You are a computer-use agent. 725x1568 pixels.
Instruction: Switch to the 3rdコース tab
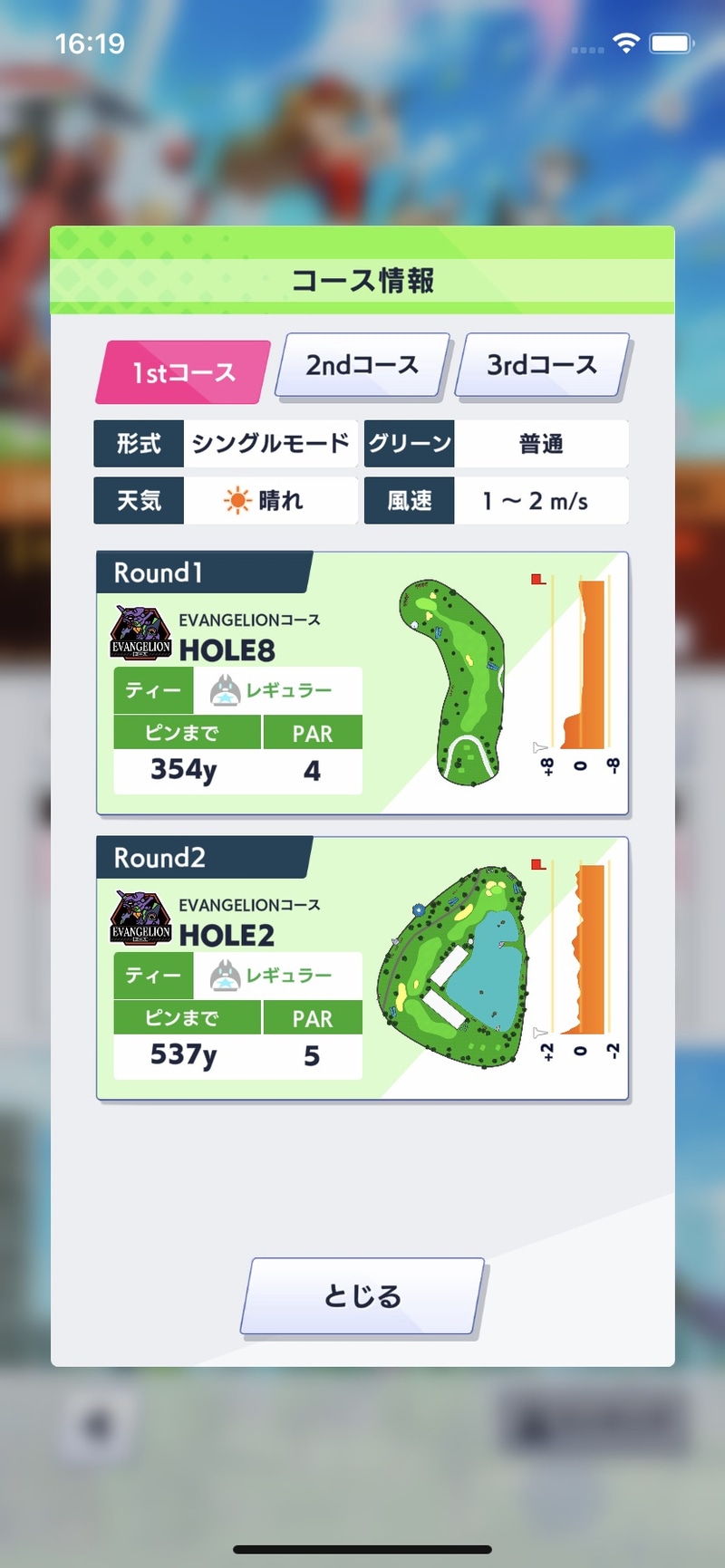pos(542,364)
